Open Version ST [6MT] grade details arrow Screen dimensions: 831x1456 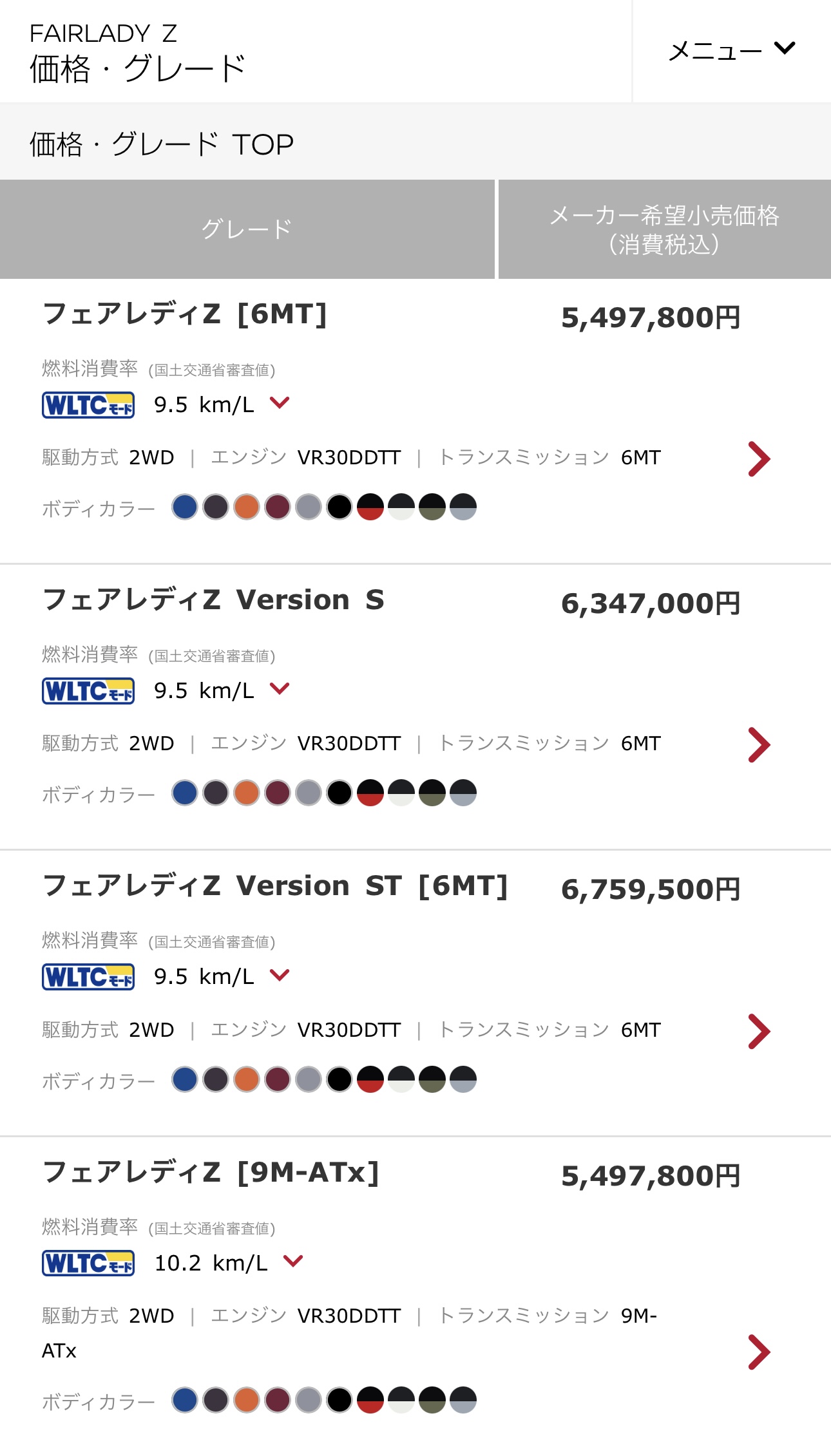(x=759, y=1032)
